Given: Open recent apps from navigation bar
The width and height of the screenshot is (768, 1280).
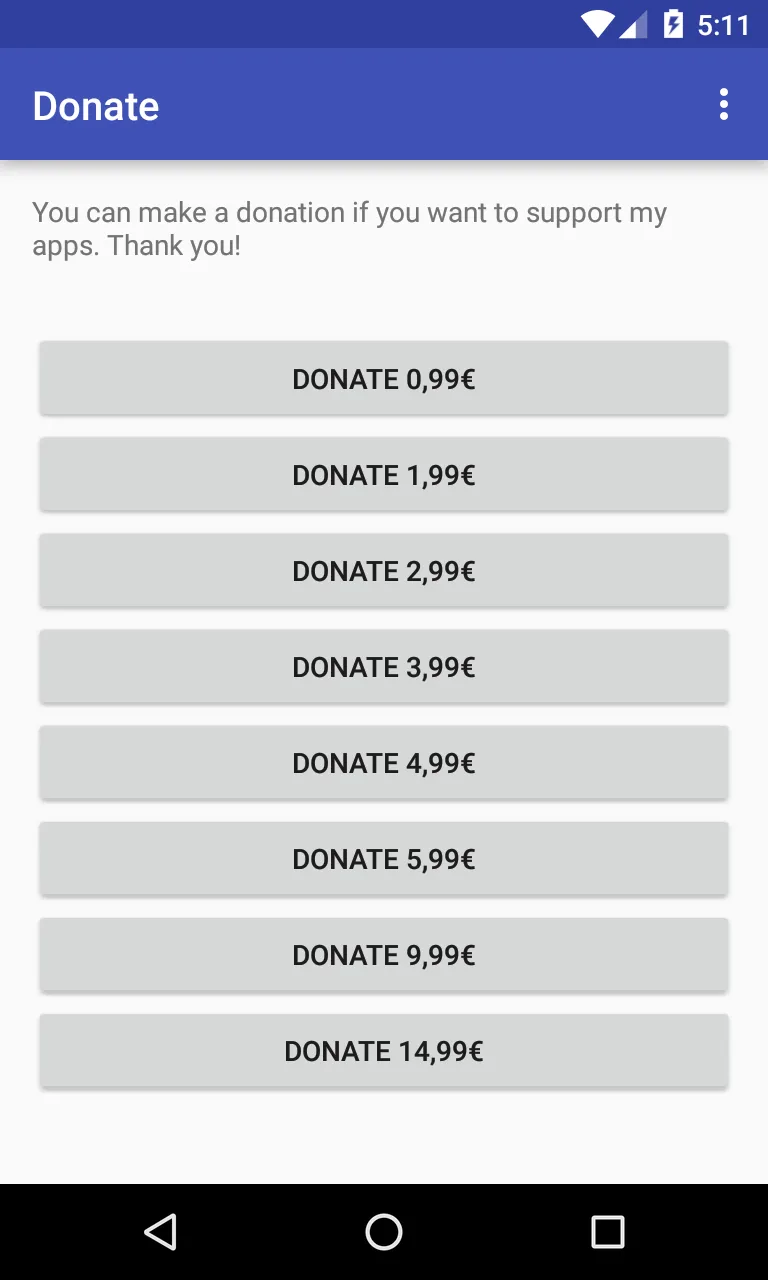Looking at the screenshot, I should coord(607,1232).
